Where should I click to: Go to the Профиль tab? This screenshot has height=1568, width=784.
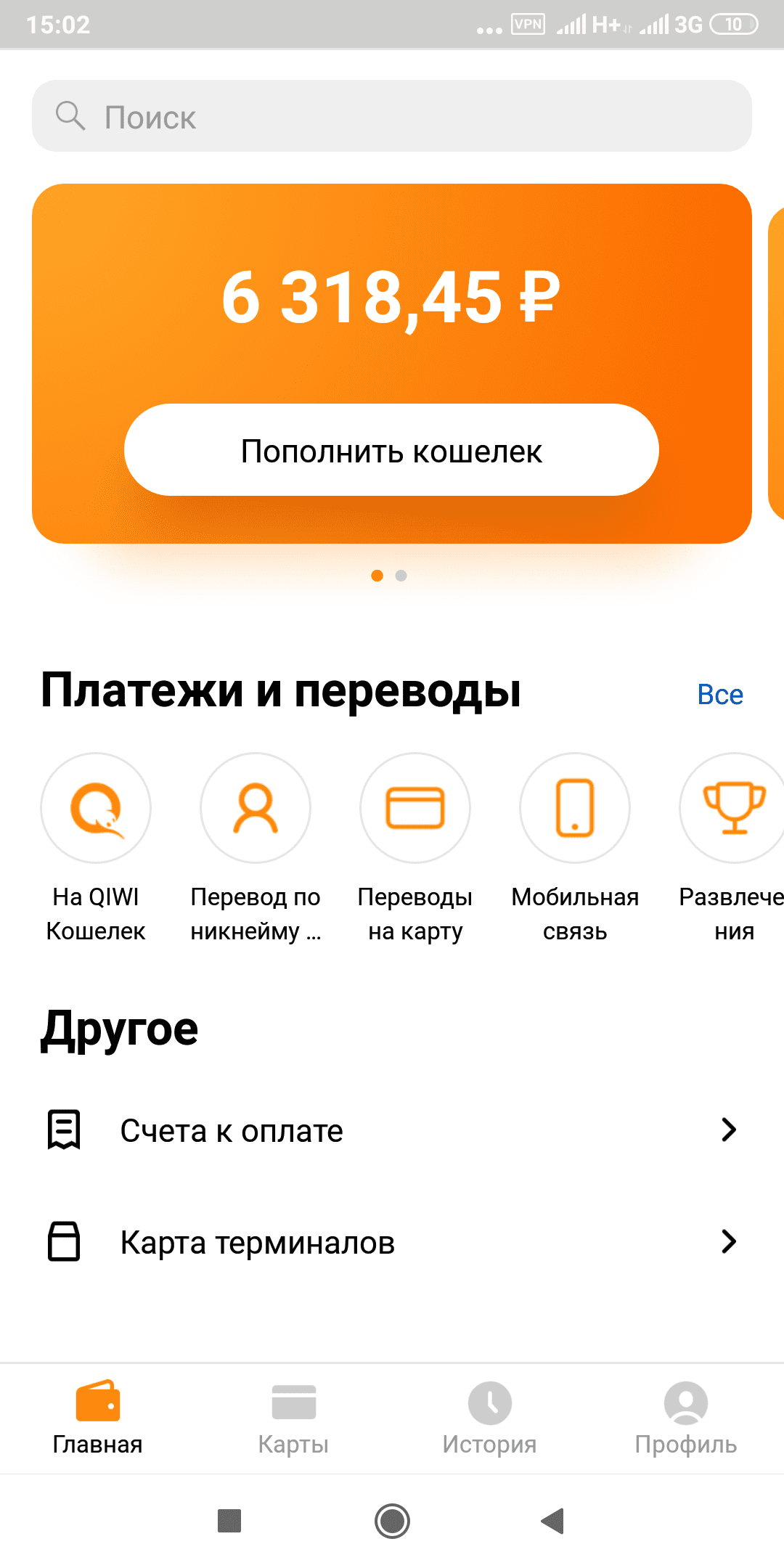685,1418
